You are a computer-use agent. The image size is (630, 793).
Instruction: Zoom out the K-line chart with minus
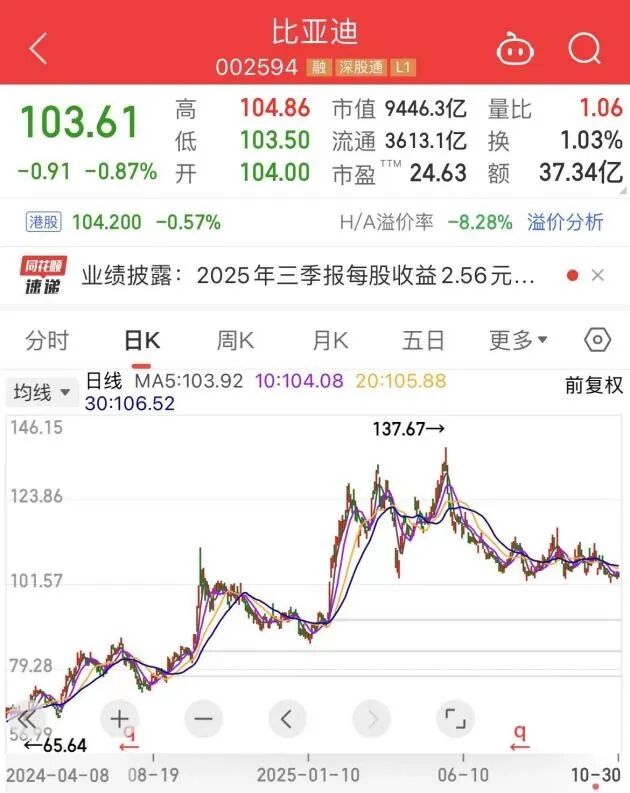[x=203, y=718]
